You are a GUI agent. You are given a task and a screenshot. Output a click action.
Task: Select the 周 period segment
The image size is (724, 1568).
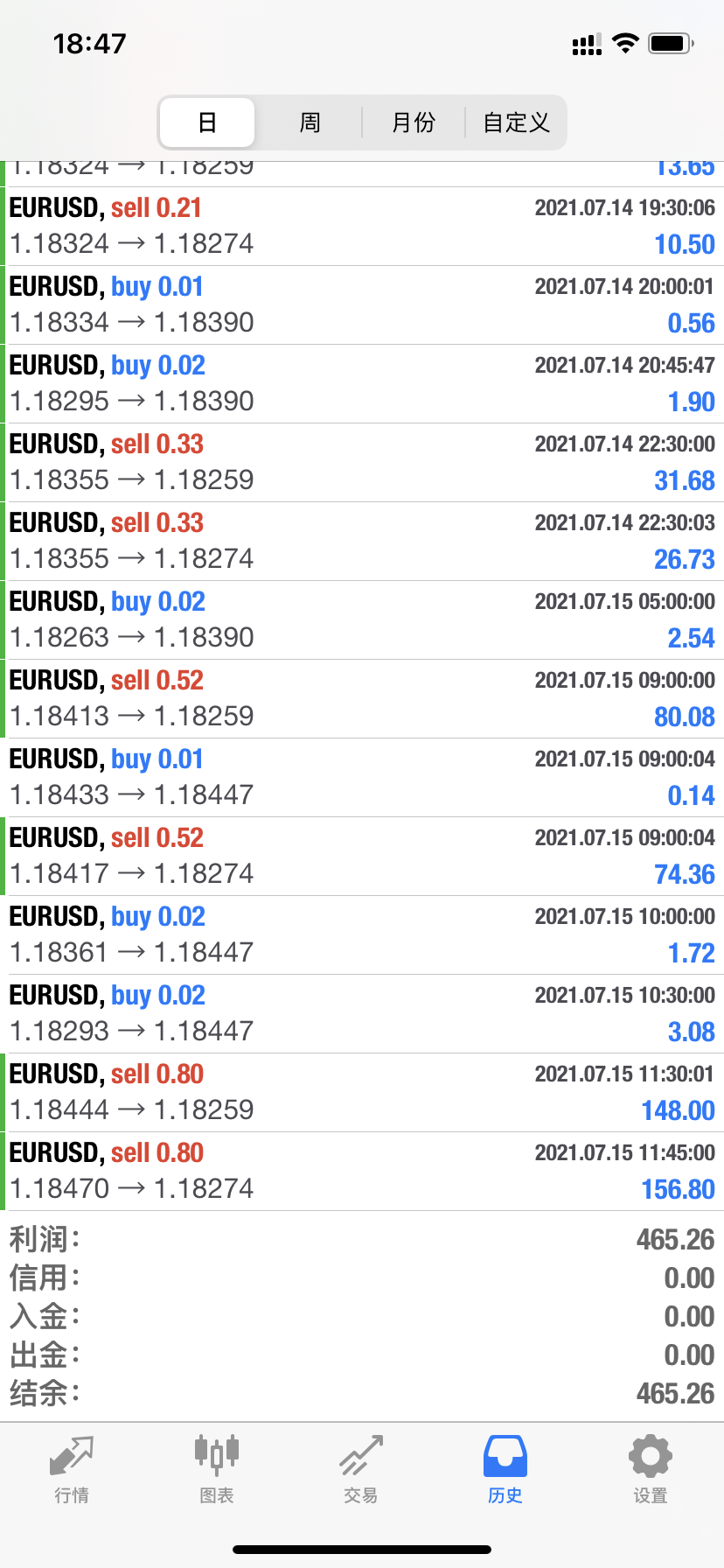[x=310, y=122]
